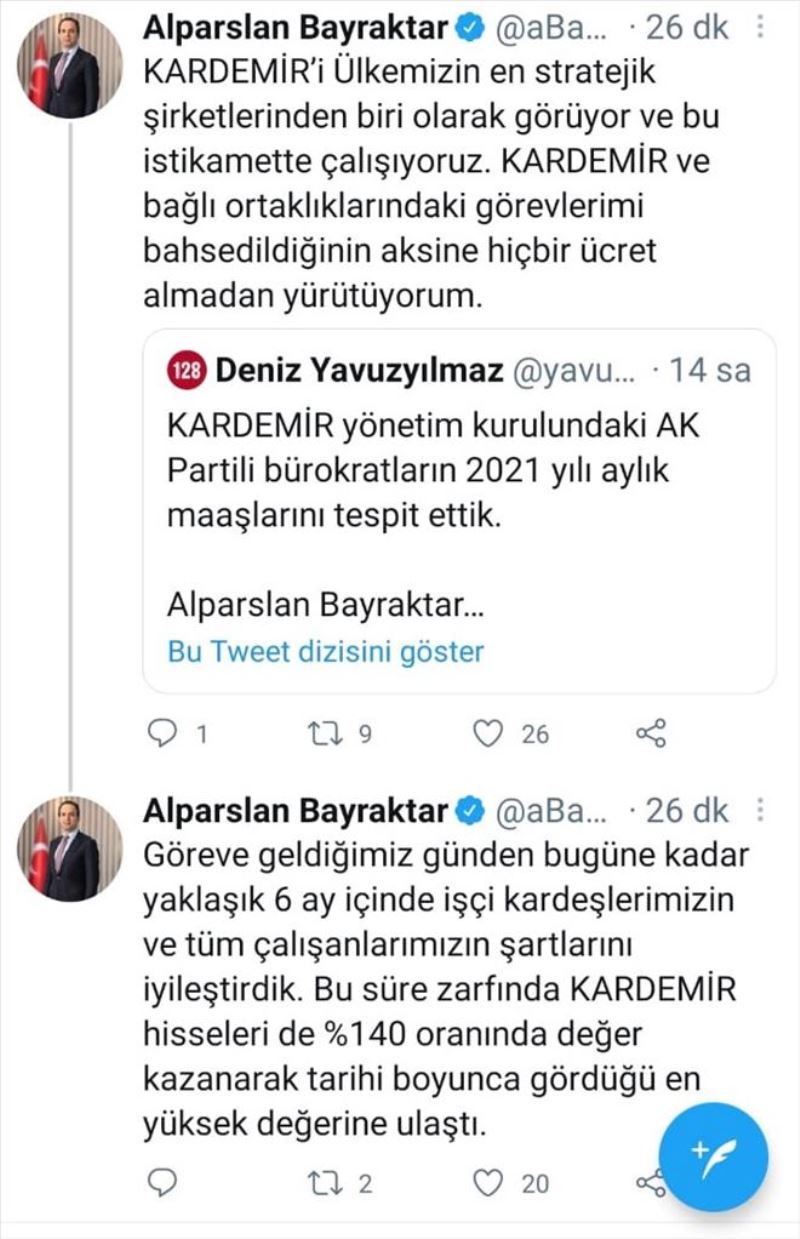
Task: Like the tweet with 26 likes
Action: click(488, 735)
